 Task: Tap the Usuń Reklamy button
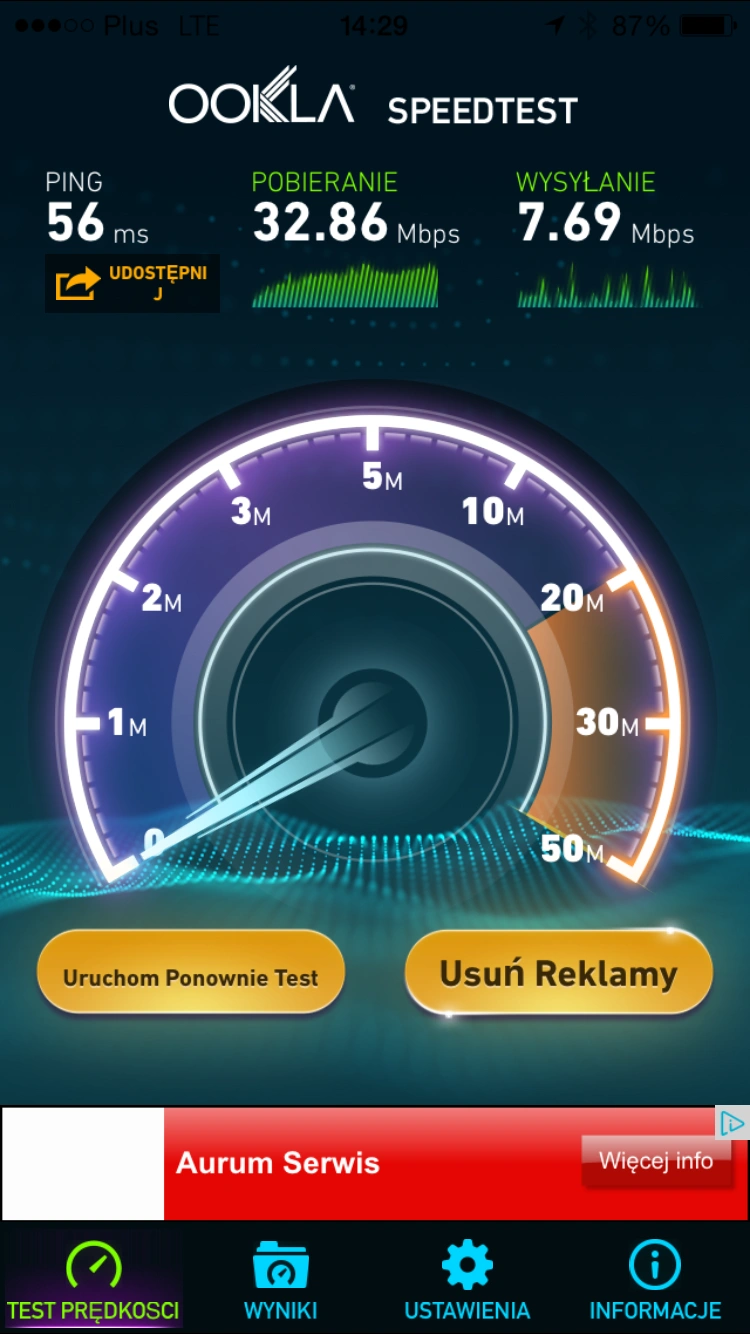(x=558, y=973)
